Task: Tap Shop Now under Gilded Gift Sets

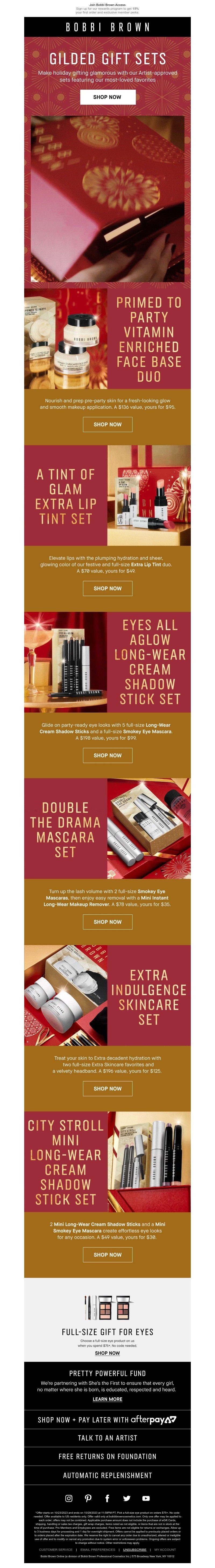Action: coord(107,97)
